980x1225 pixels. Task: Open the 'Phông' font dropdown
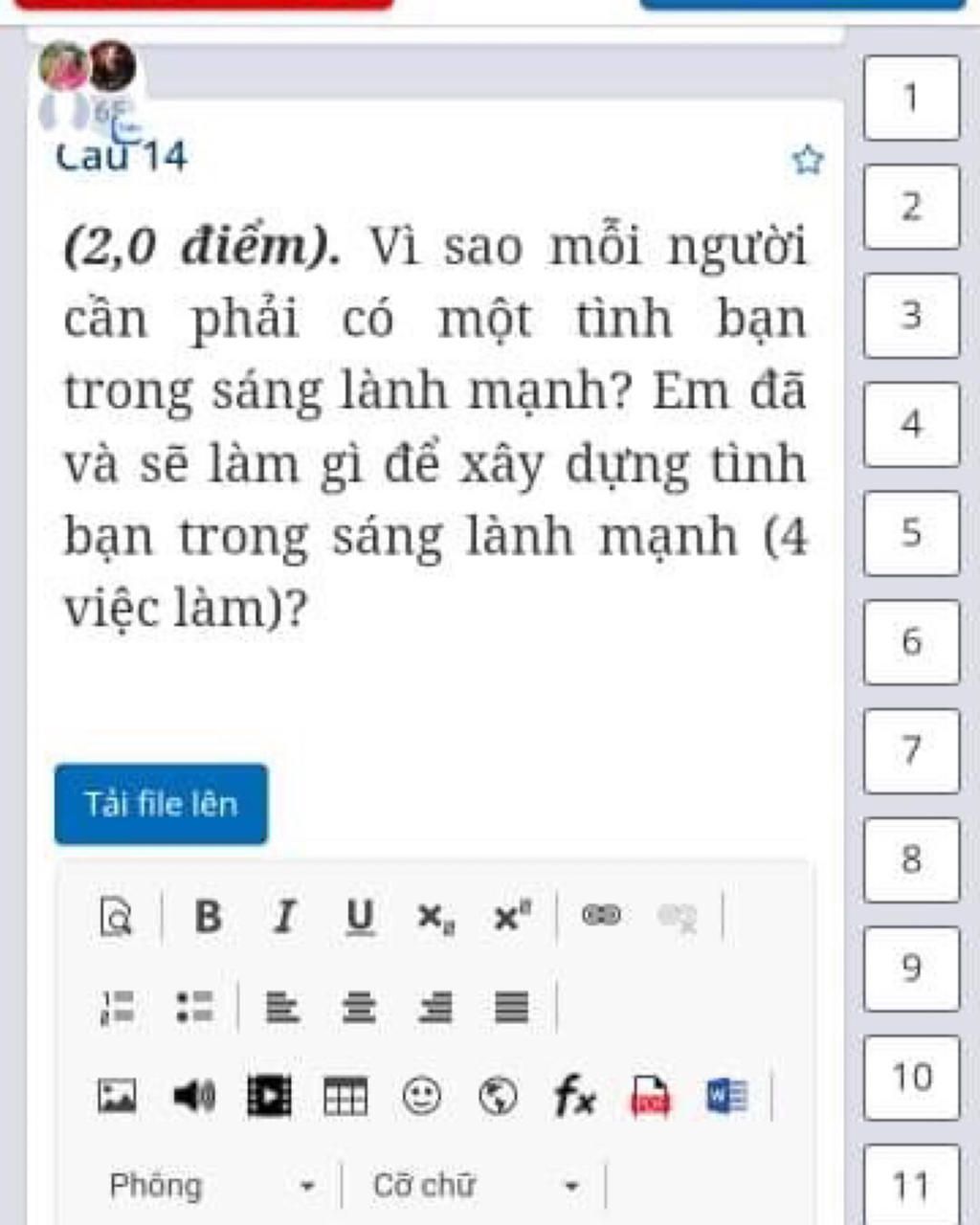(x=211, y=1186)
